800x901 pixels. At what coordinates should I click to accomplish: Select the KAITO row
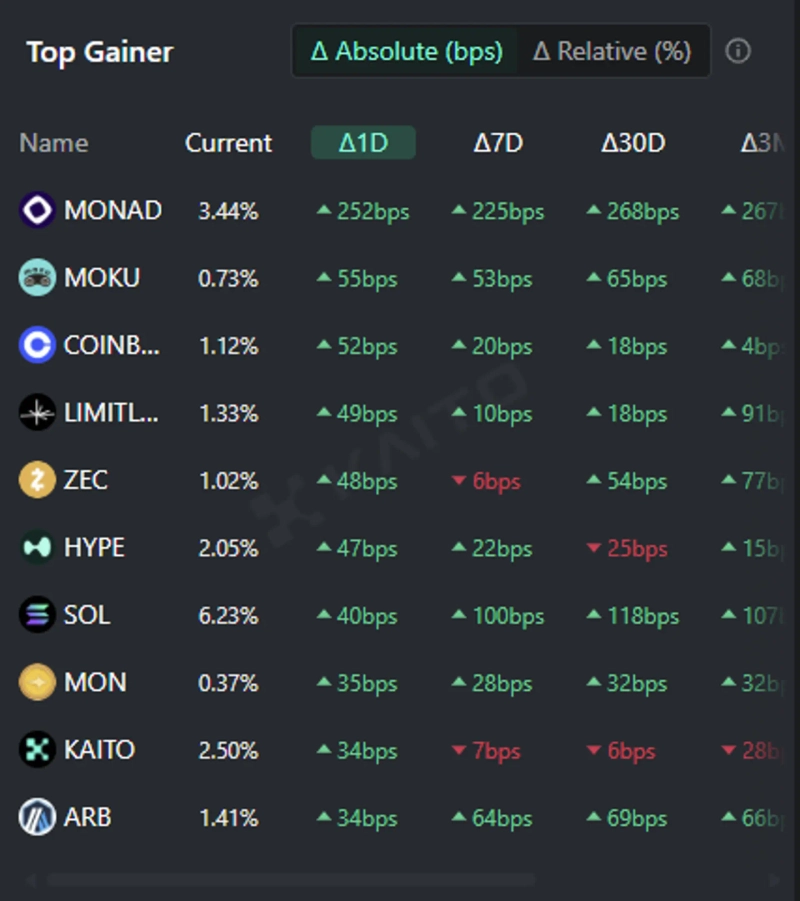tap(99, 750)
